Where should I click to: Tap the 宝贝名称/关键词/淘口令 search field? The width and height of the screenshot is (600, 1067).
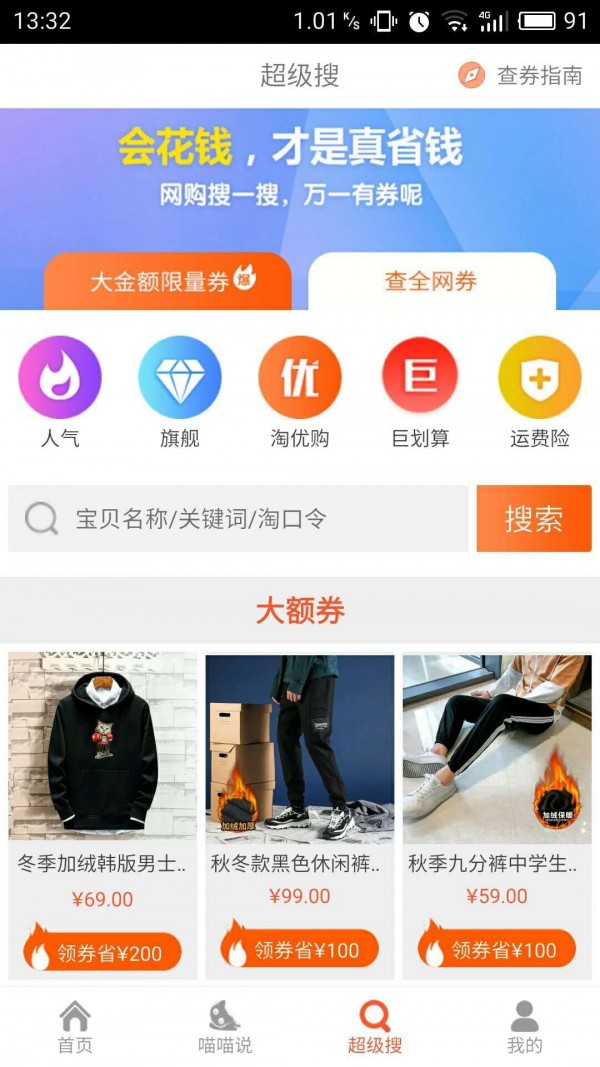click(x=238, y=519)
